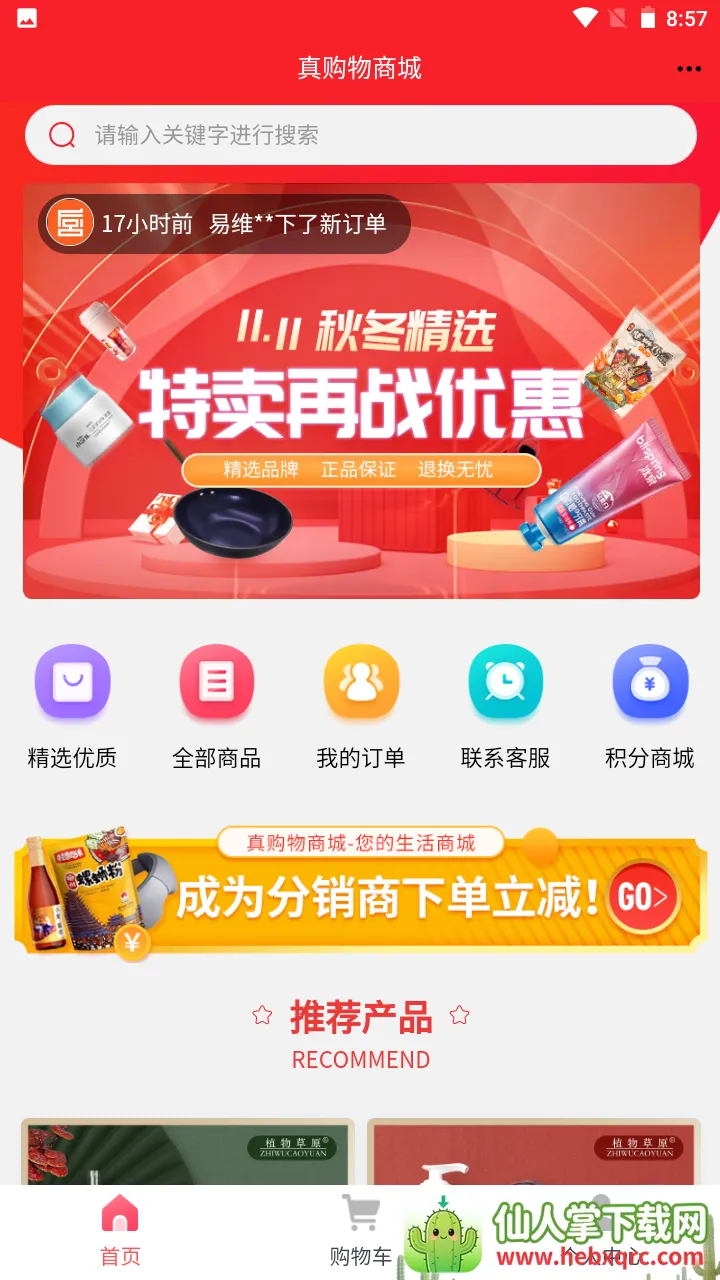Browse 全部商品
This screenshot has width=720, height=1280.
216,706
